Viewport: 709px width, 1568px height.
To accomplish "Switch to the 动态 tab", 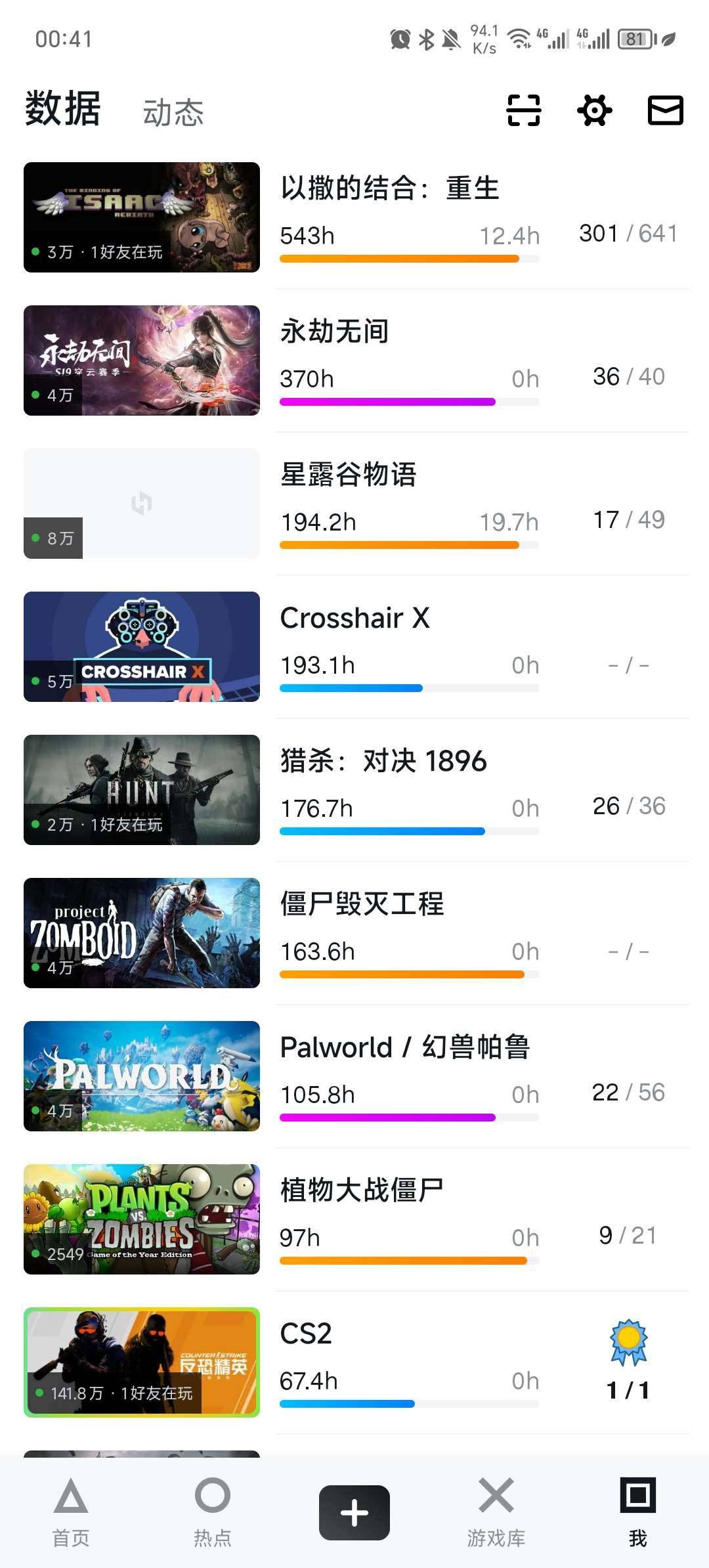I will tap(173, 112).
